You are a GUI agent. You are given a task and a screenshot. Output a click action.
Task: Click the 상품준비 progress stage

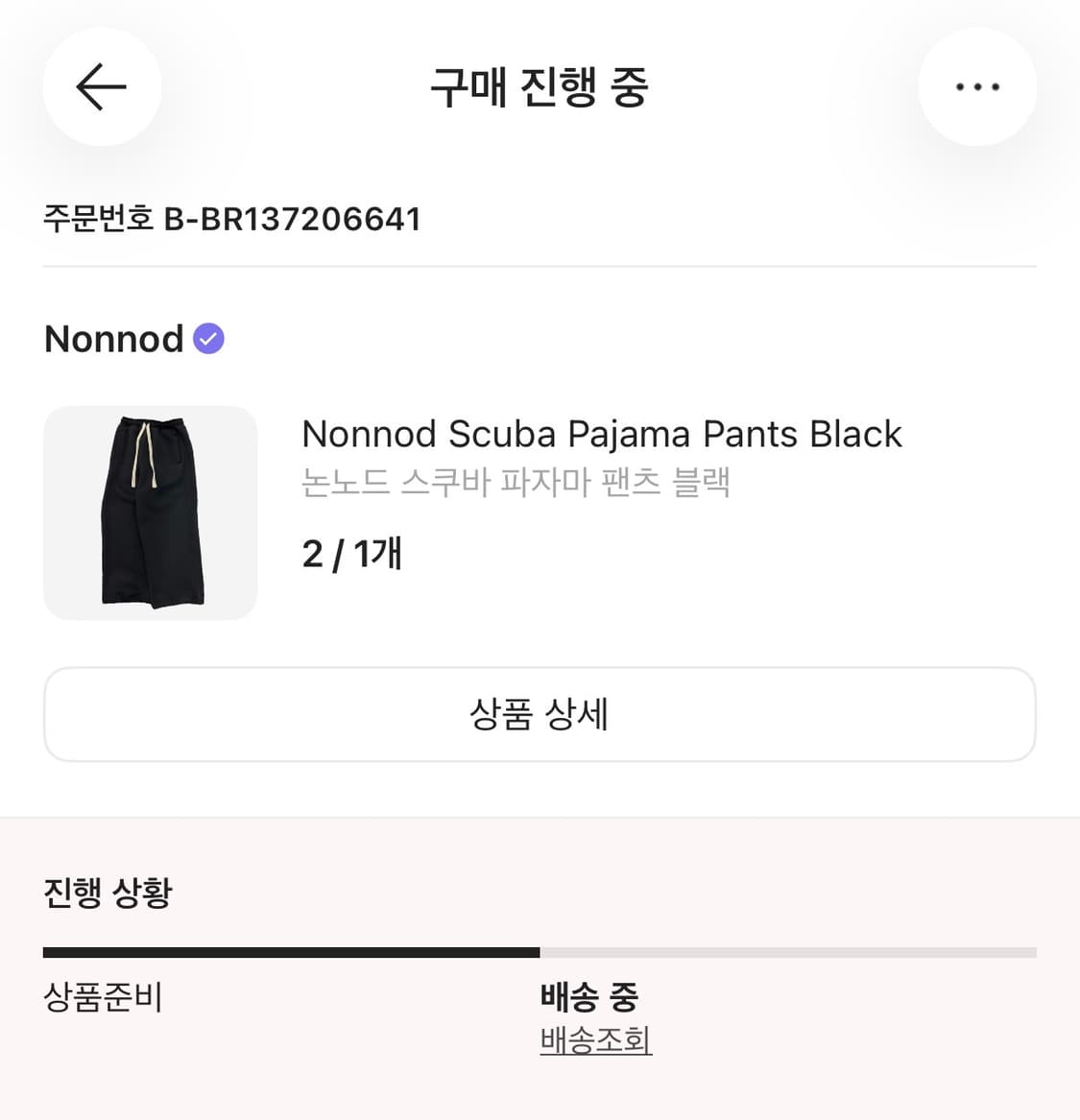[x=104, y=998]
